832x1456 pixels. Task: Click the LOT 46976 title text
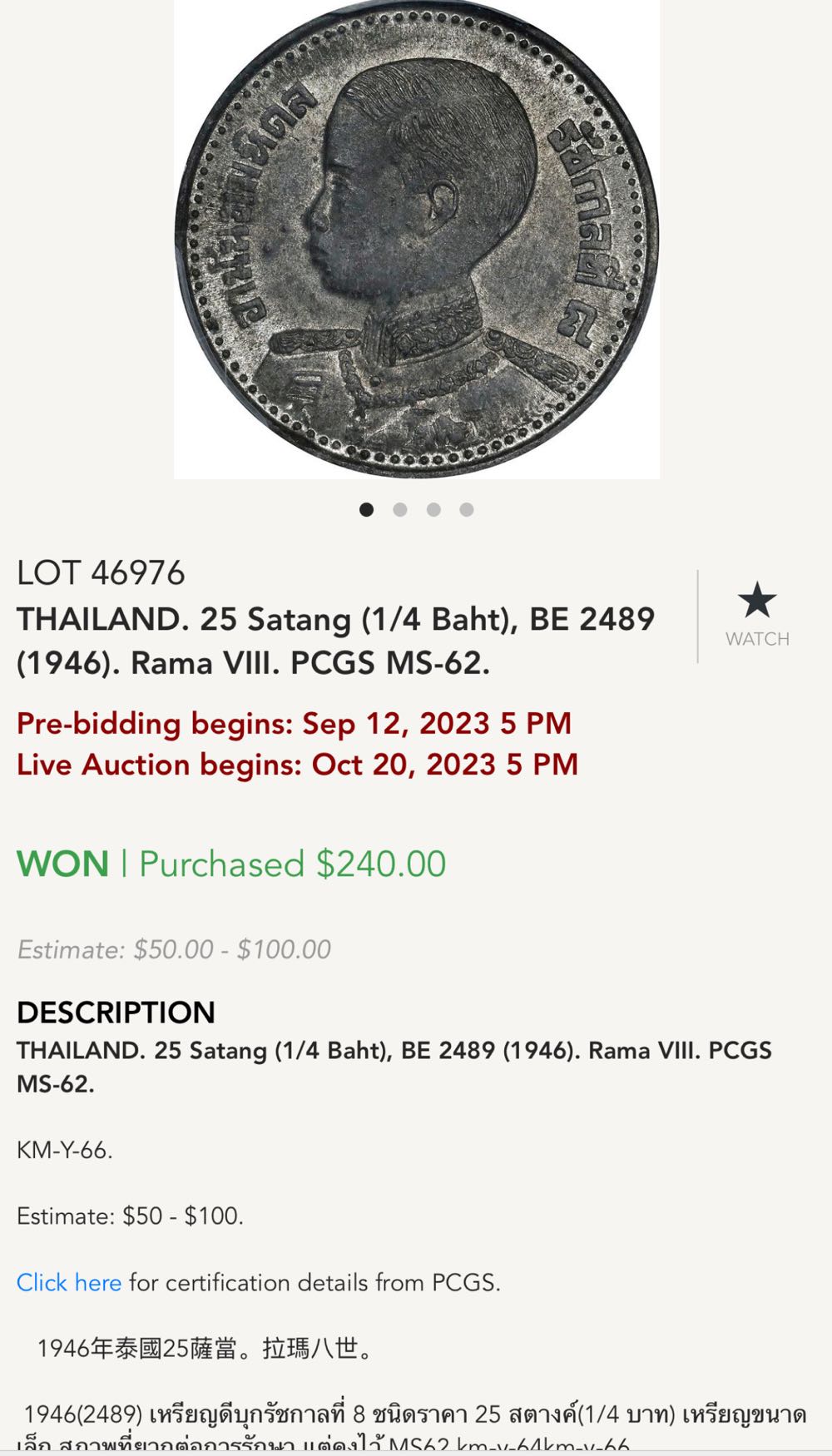[x=102, y=575]
